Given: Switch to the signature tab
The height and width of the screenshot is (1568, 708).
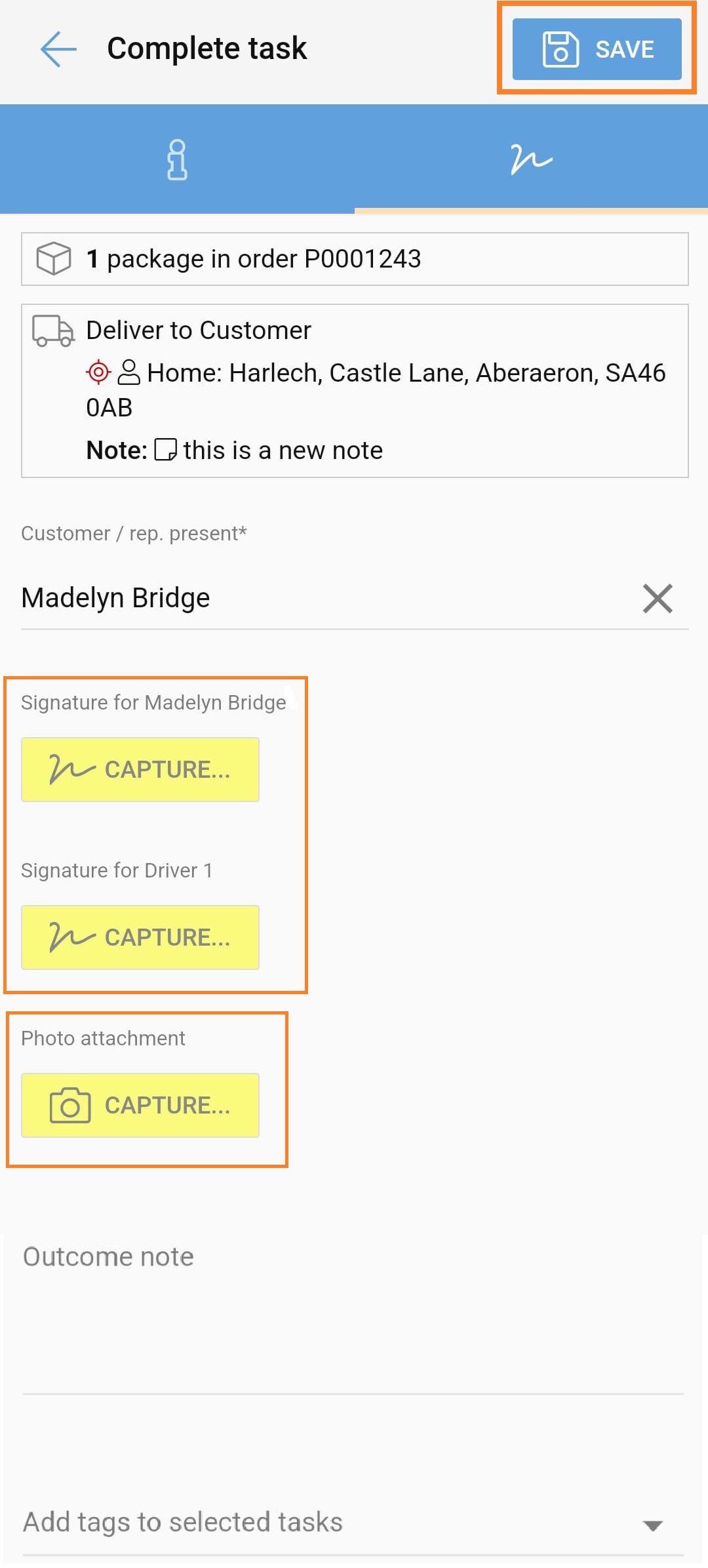Looking at the screenshot, I should 531,159.
